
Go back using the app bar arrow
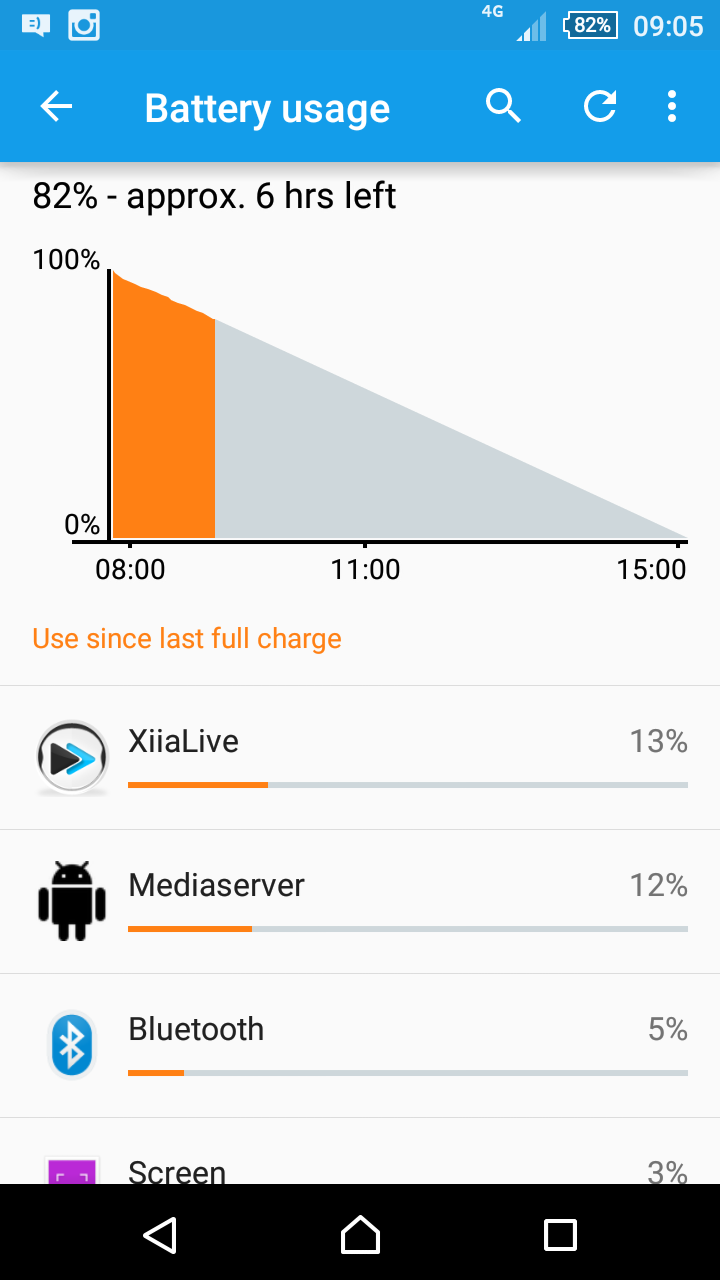click(56, 107)
